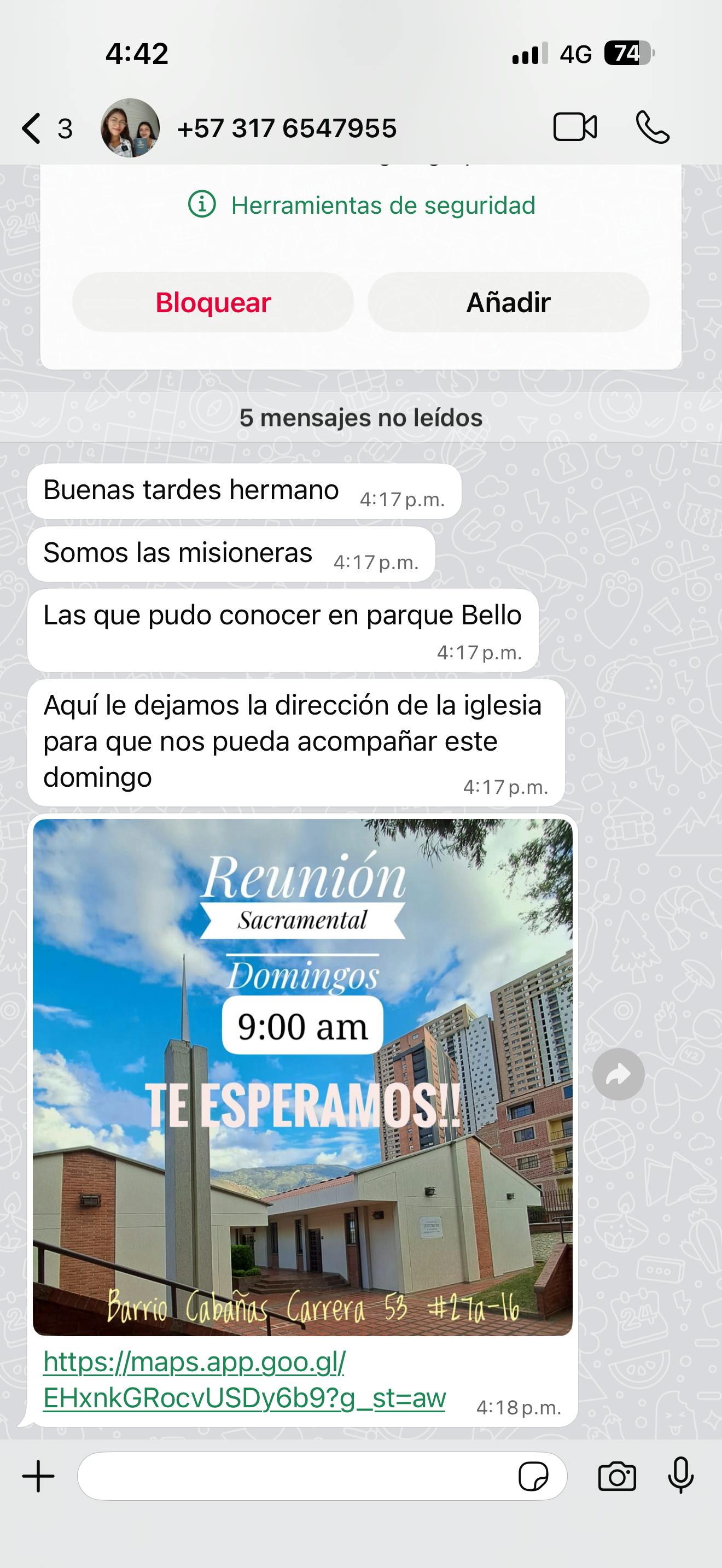Screen dimensions: 722x1568
Task: Open contact info for +57 317 6547955
Action: [x=286, y=128]
